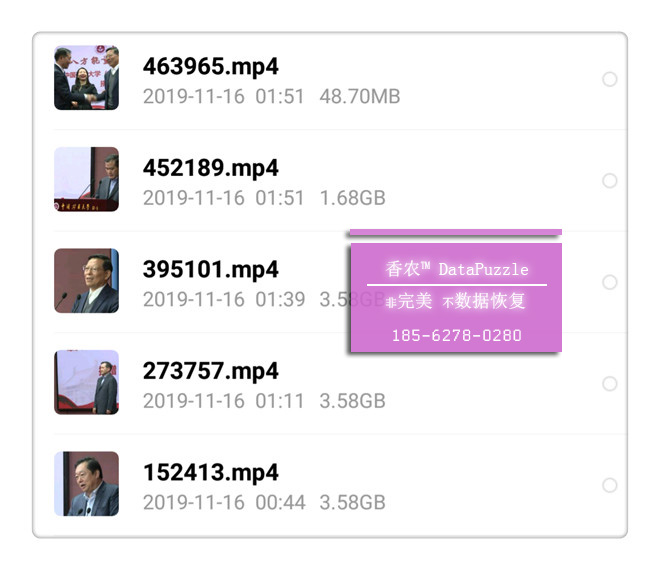Open the video file 395101.mp4
The width and height of the screenshot is (660, 570).
(211, 270)
